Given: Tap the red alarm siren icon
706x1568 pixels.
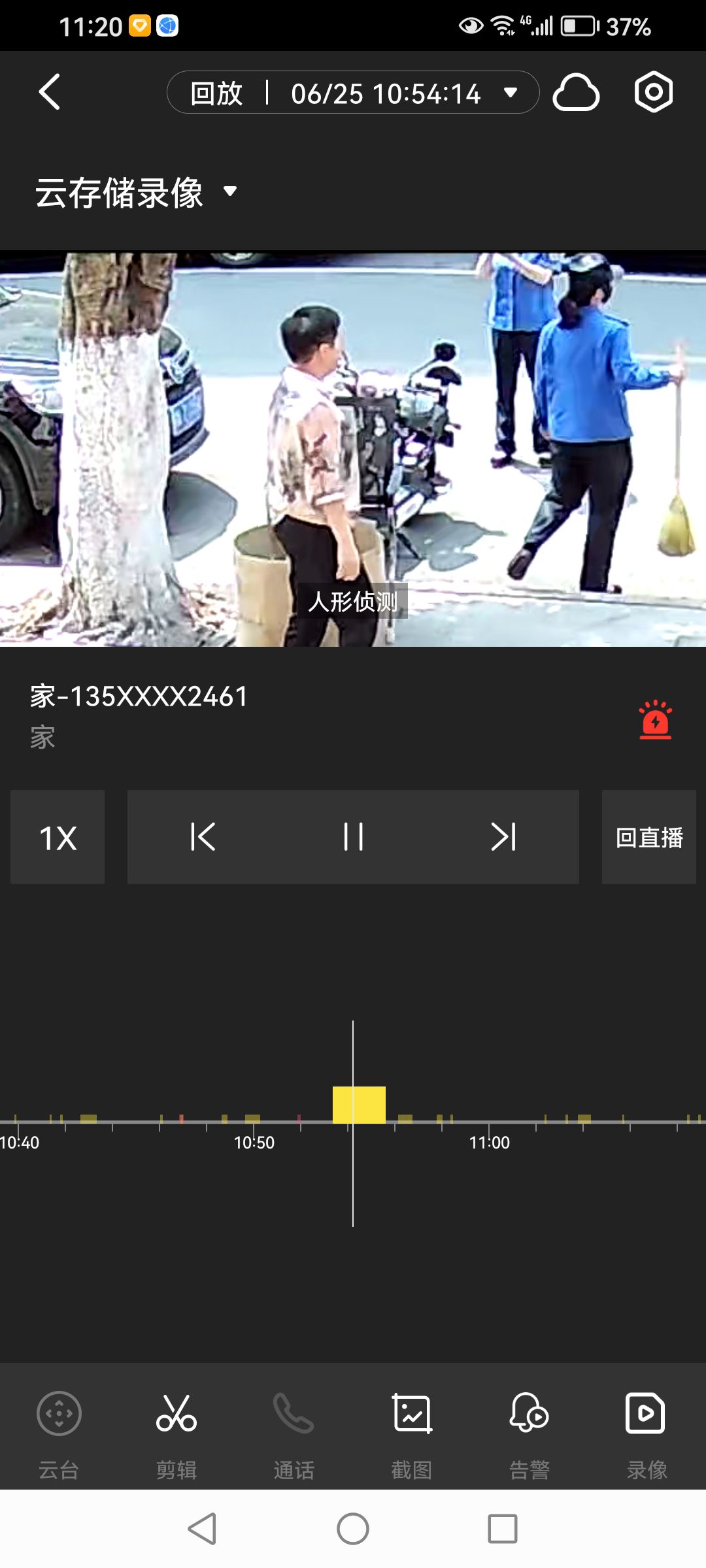Looking at the screenshot, I should click(655, 719).
